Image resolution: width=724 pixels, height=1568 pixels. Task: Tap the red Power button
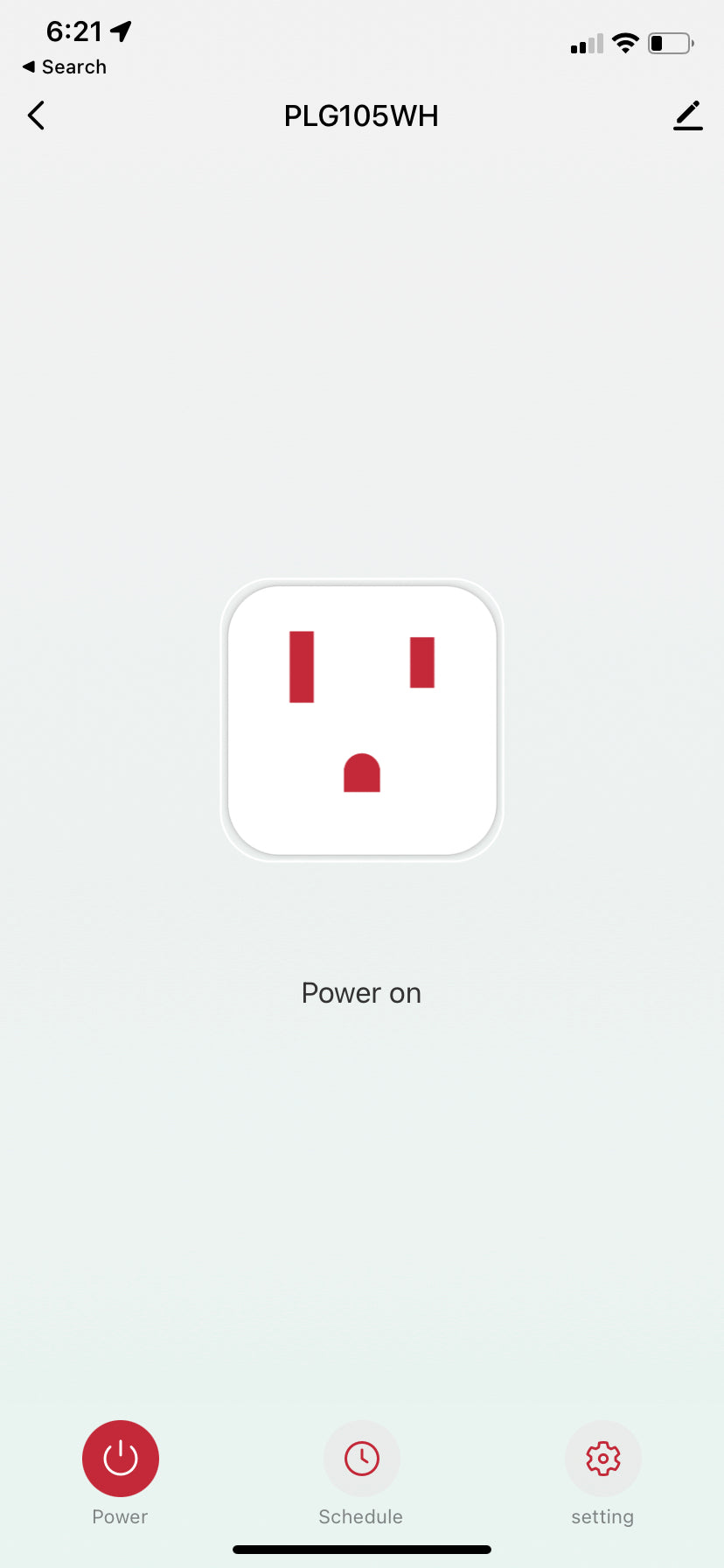[x=121, y=1459]
